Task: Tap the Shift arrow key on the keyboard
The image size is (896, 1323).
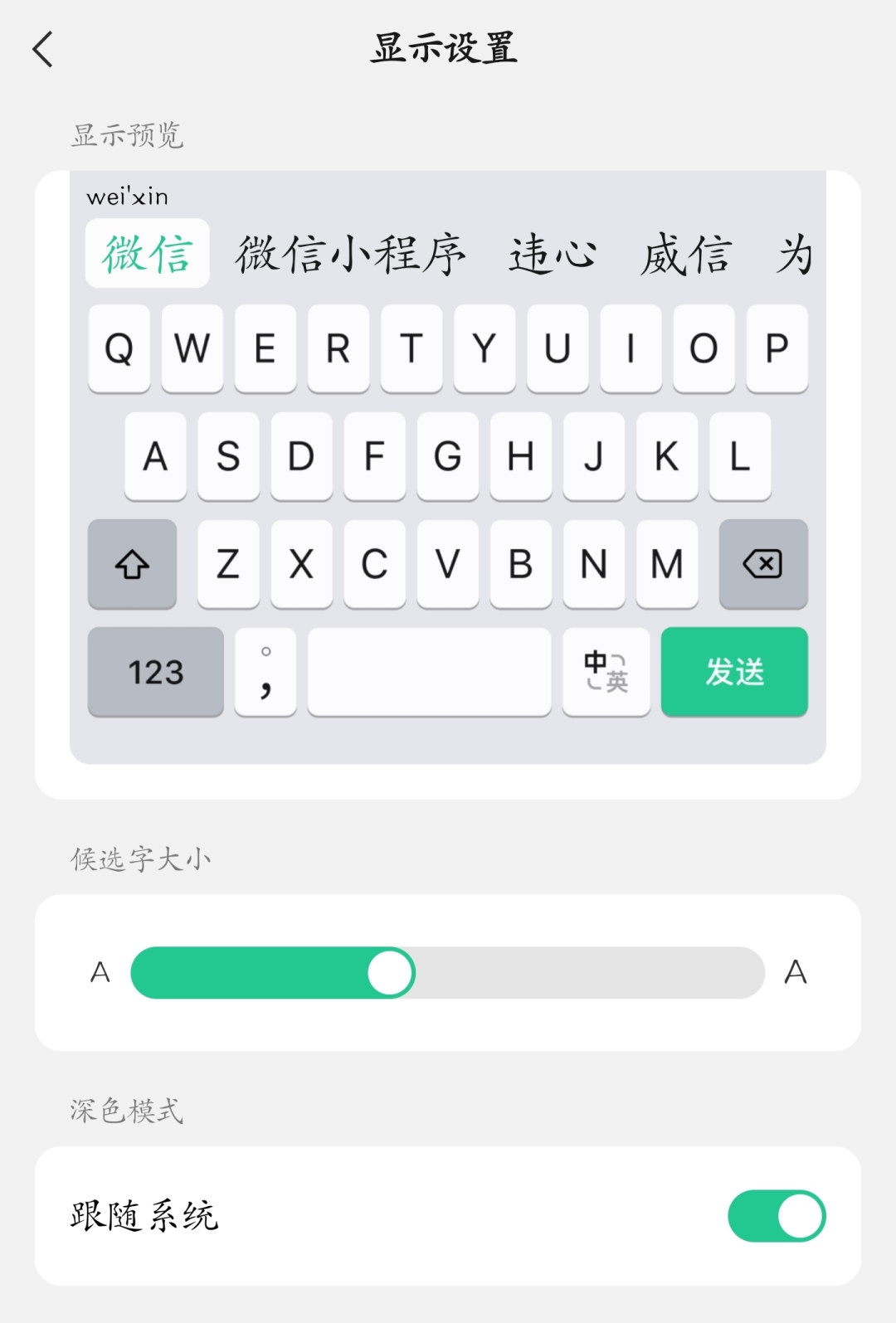Action: [x=132, y=565]
